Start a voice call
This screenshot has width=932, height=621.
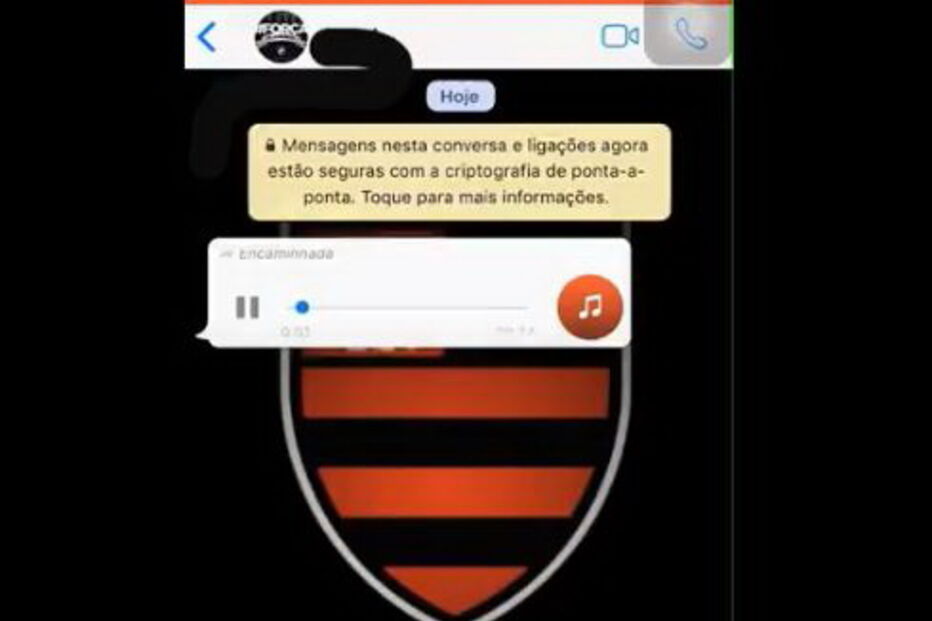(691, 35)
